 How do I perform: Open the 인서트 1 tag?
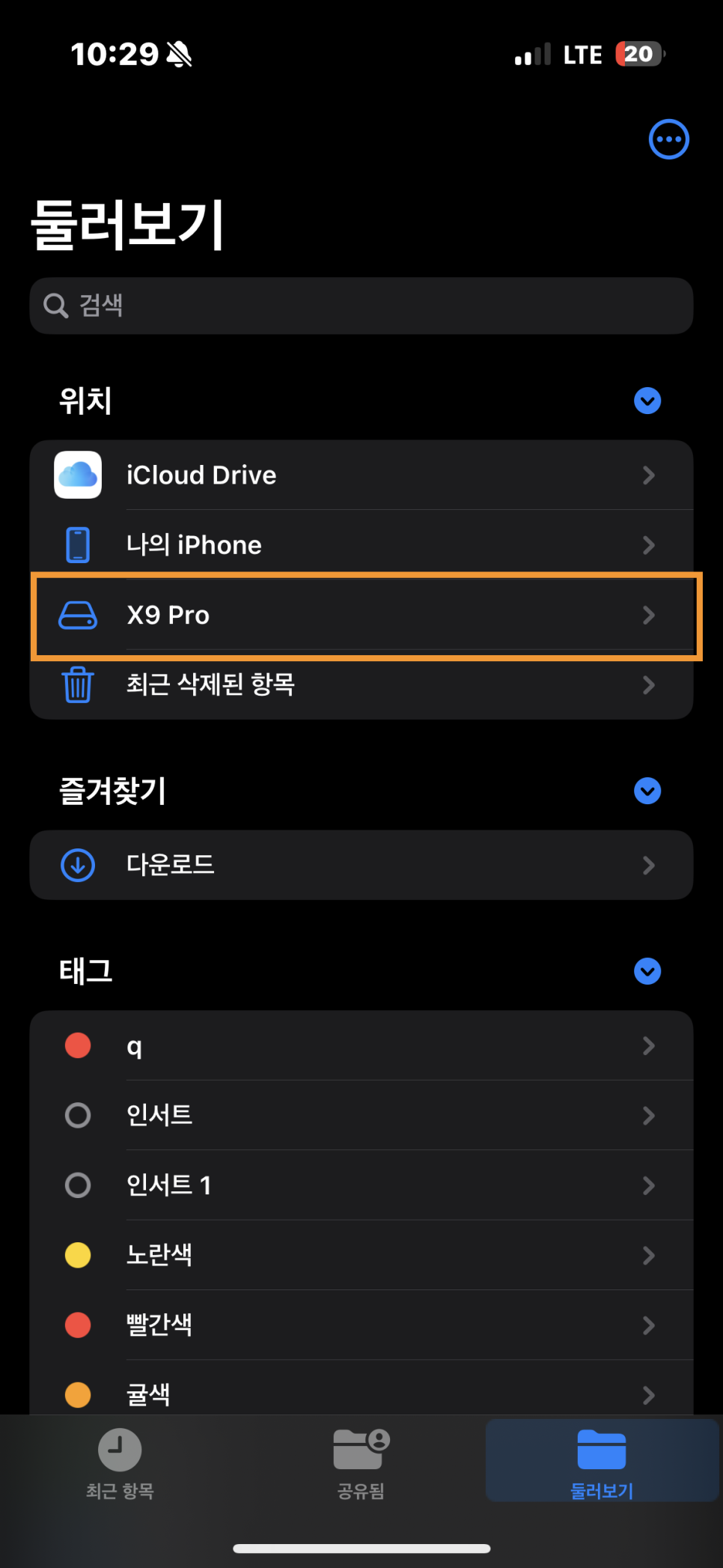pyautogui.click(x=361, y=1185)
